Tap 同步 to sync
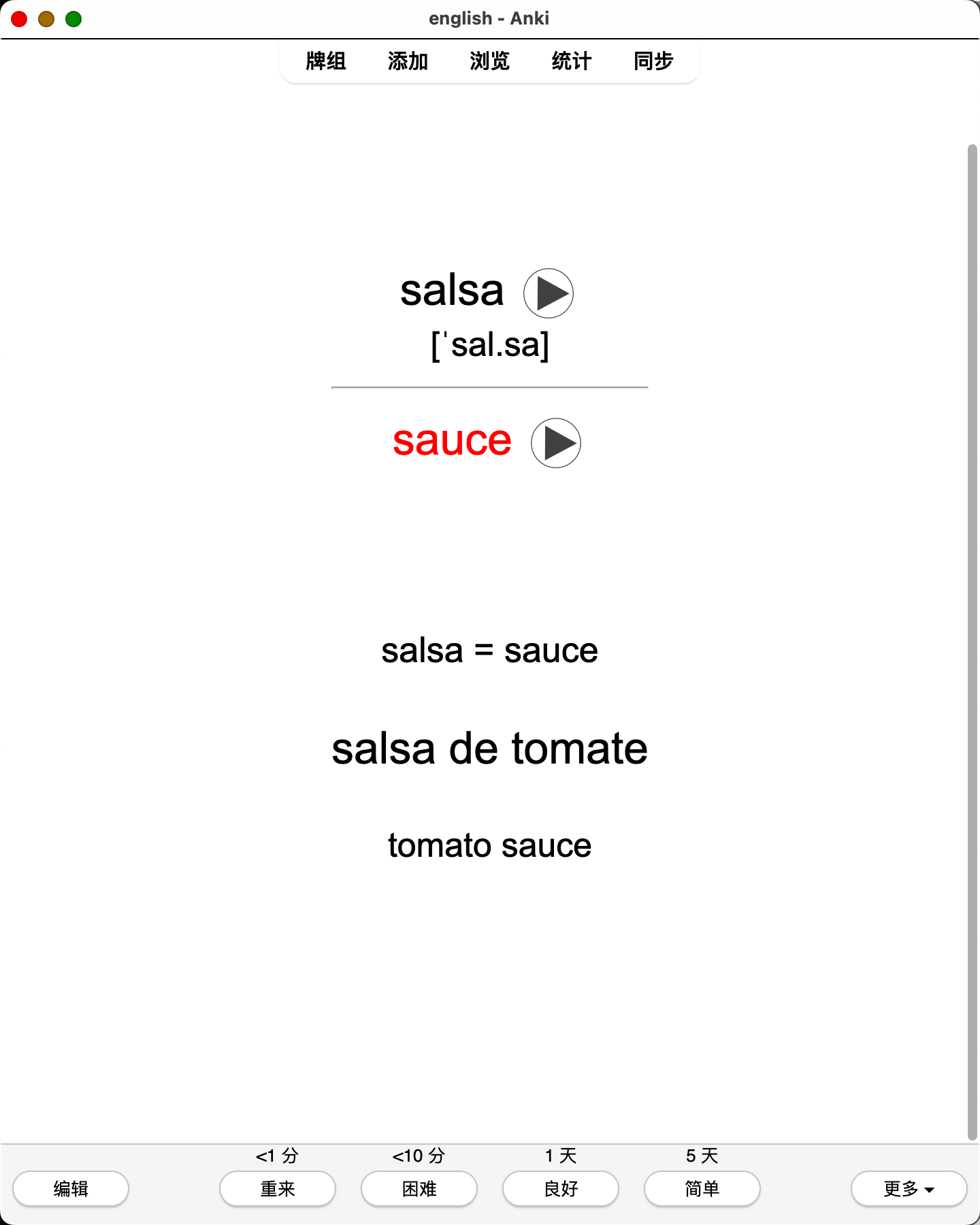 (x=653, y=61)
